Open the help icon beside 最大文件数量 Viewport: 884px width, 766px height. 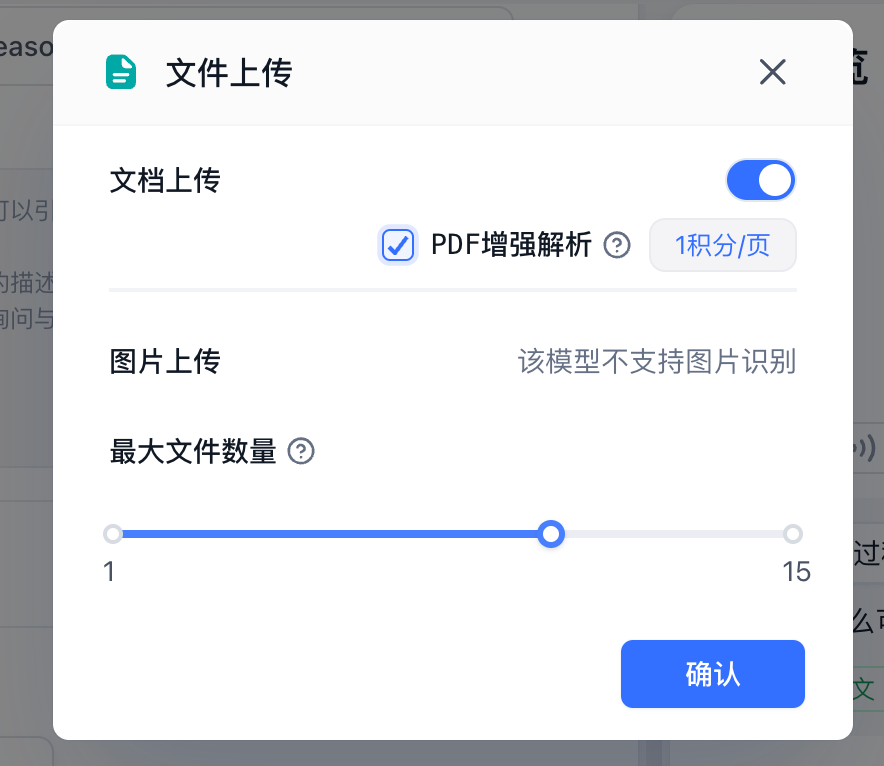click(x=301, y=452)
